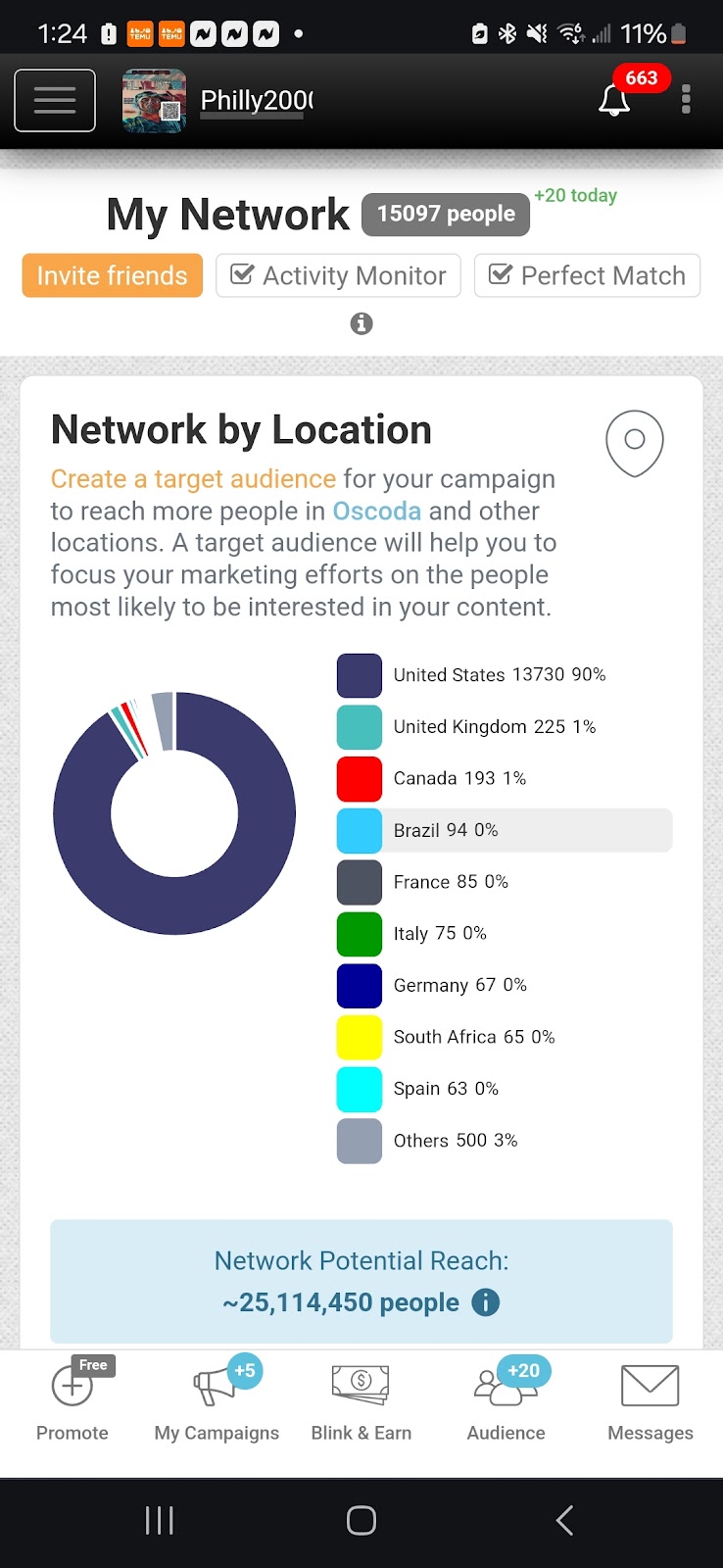Go back with the system back button
723x1568 pixels.
pos(564,1520)
